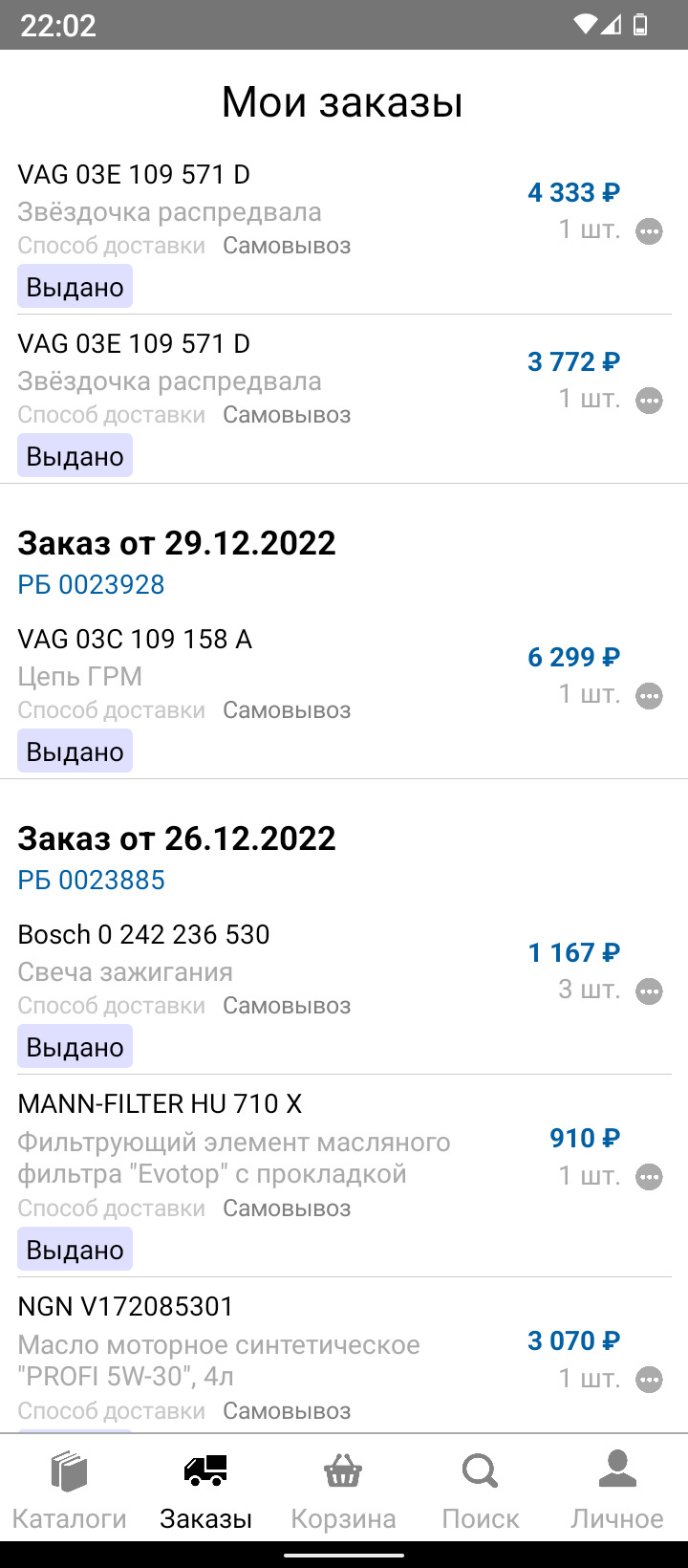
Task: Switch to the Личное tab
Action: tap(617, 1492)
